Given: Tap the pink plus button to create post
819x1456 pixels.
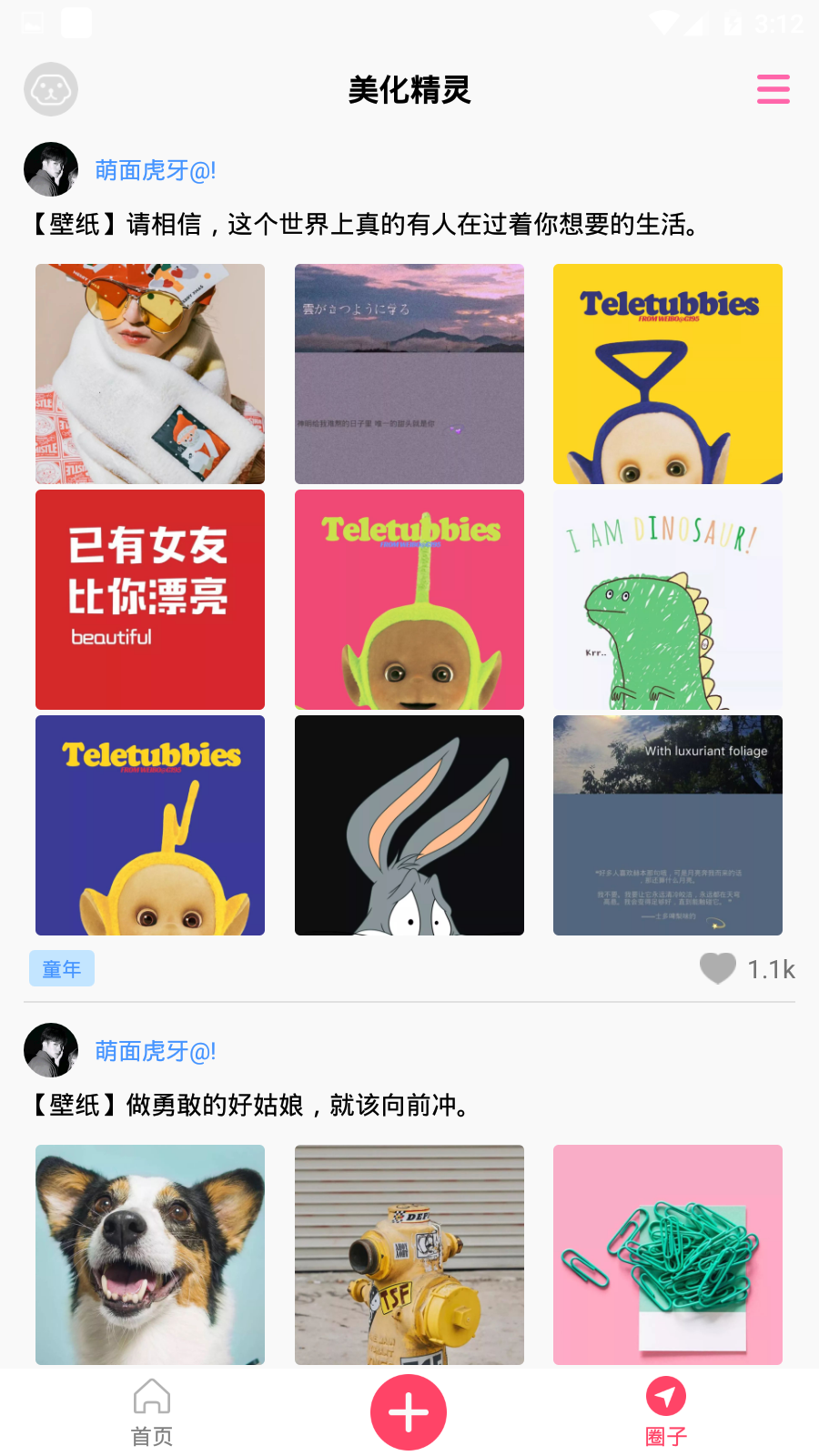Looking at the screenshot, I should 409,1411.
